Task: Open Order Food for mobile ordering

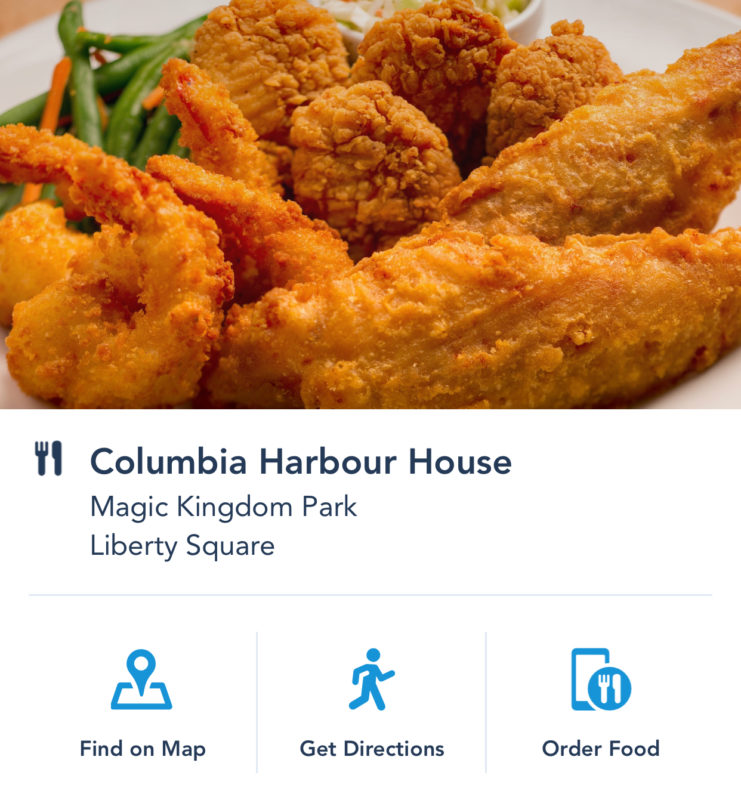Action: (600, 702)
